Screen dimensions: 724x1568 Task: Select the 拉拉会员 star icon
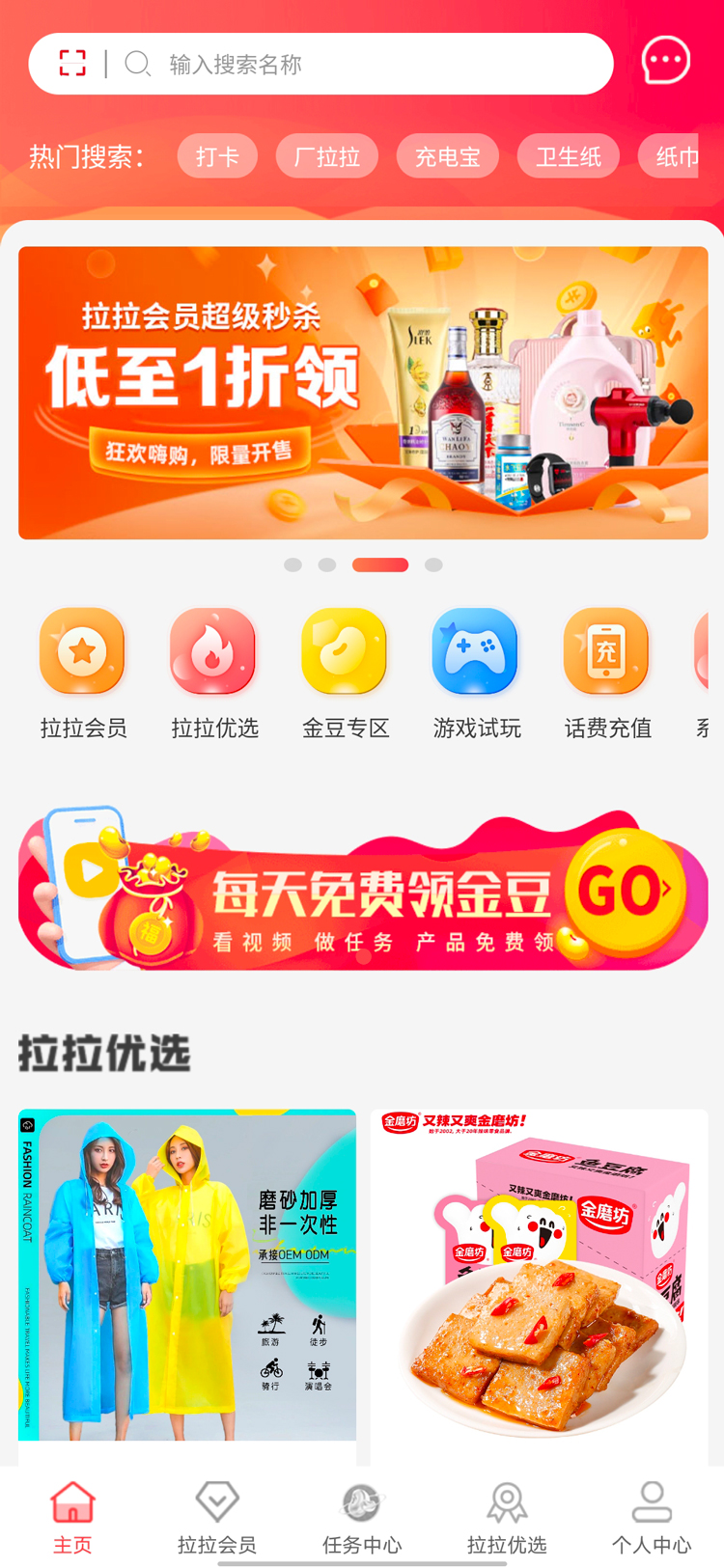[x=82, y=651]
